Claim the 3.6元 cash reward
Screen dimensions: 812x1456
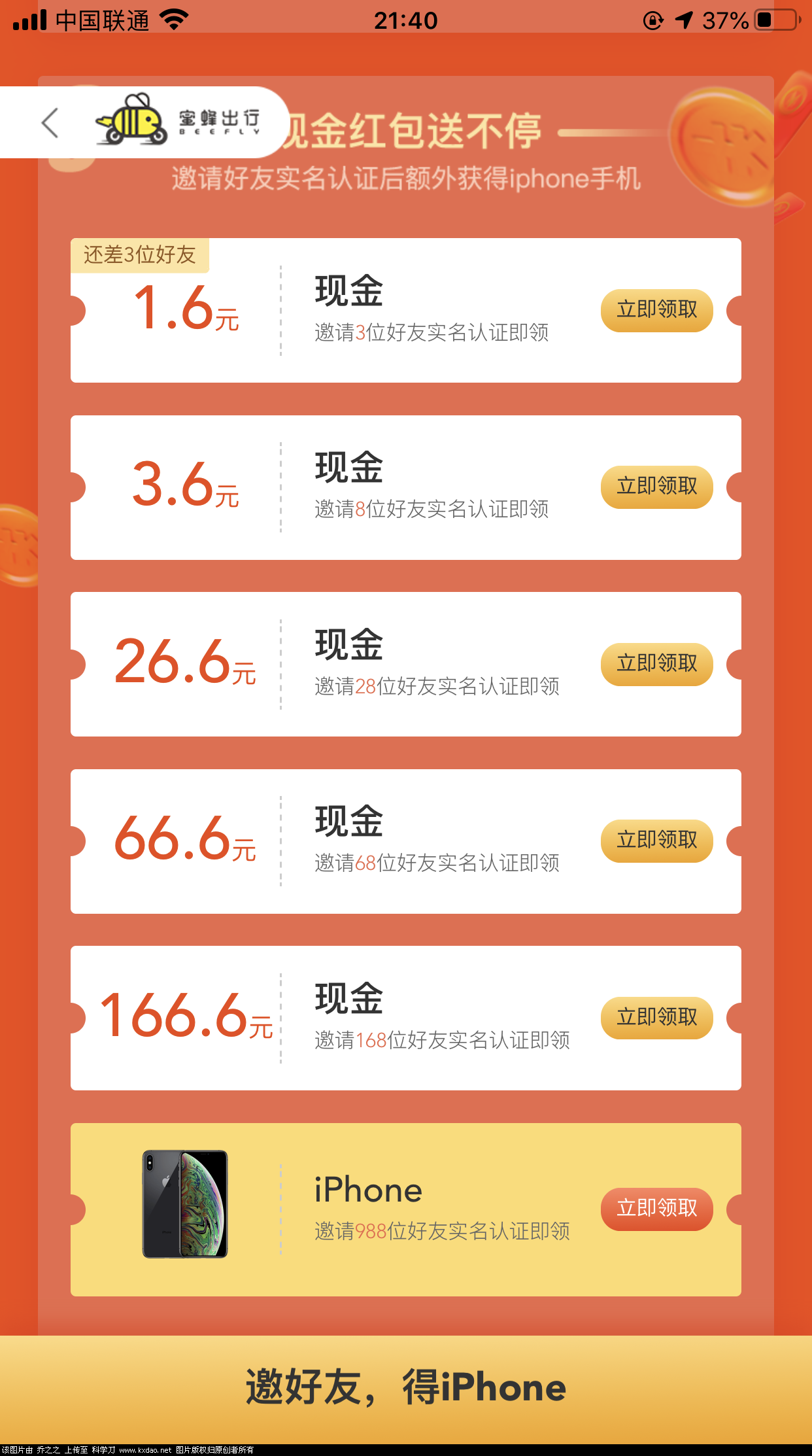[x=656, y=487]
